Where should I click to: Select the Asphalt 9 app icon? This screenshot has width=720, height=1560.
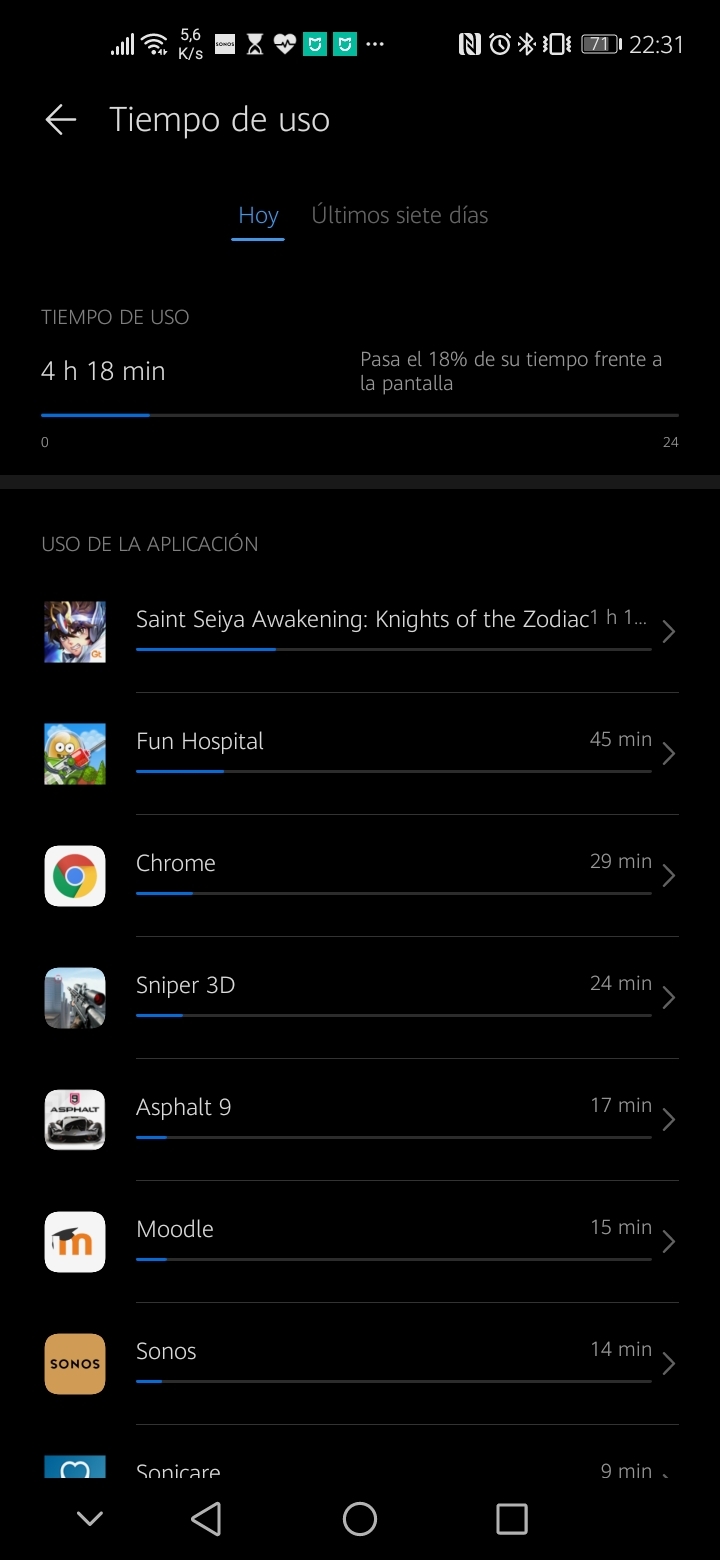point(74,1119)
